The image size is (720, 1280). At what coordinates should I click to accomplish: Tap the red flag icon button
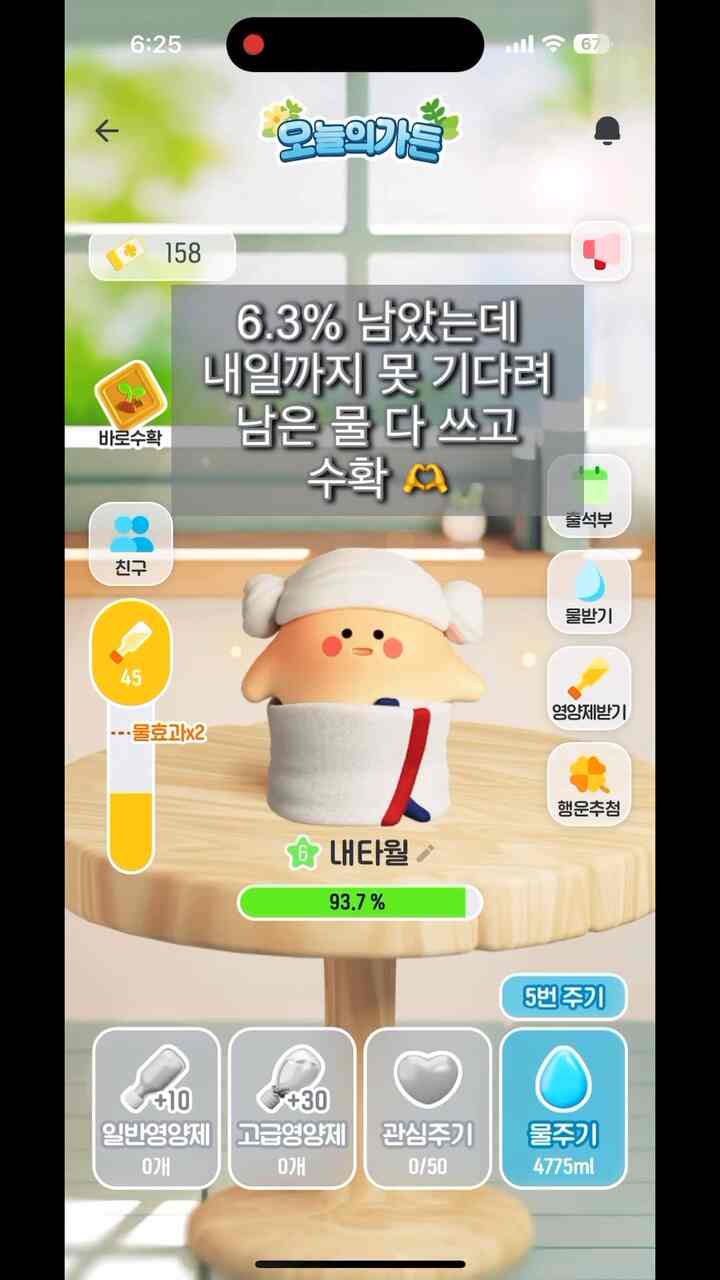601,250
